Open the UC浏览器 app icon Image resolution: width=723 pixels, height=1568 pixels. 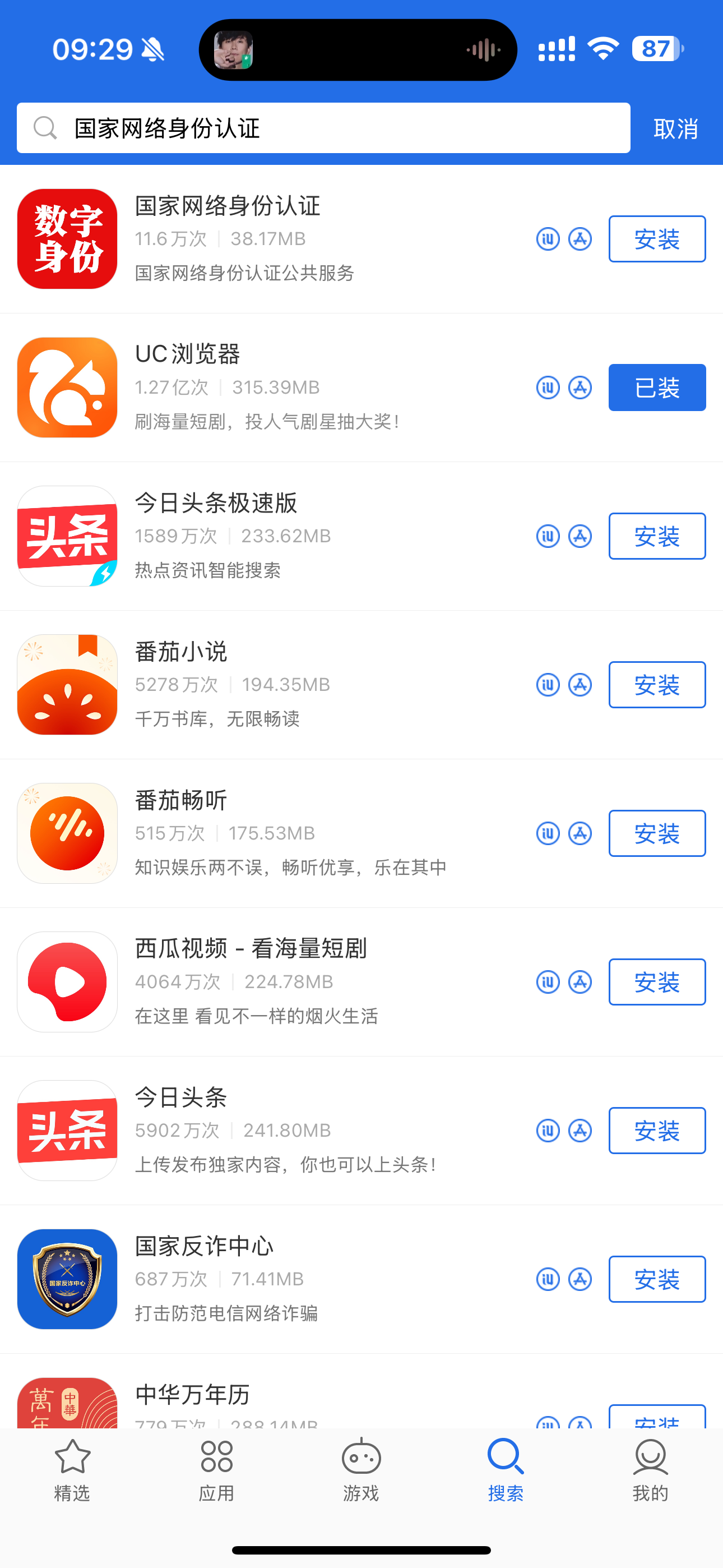67,387
